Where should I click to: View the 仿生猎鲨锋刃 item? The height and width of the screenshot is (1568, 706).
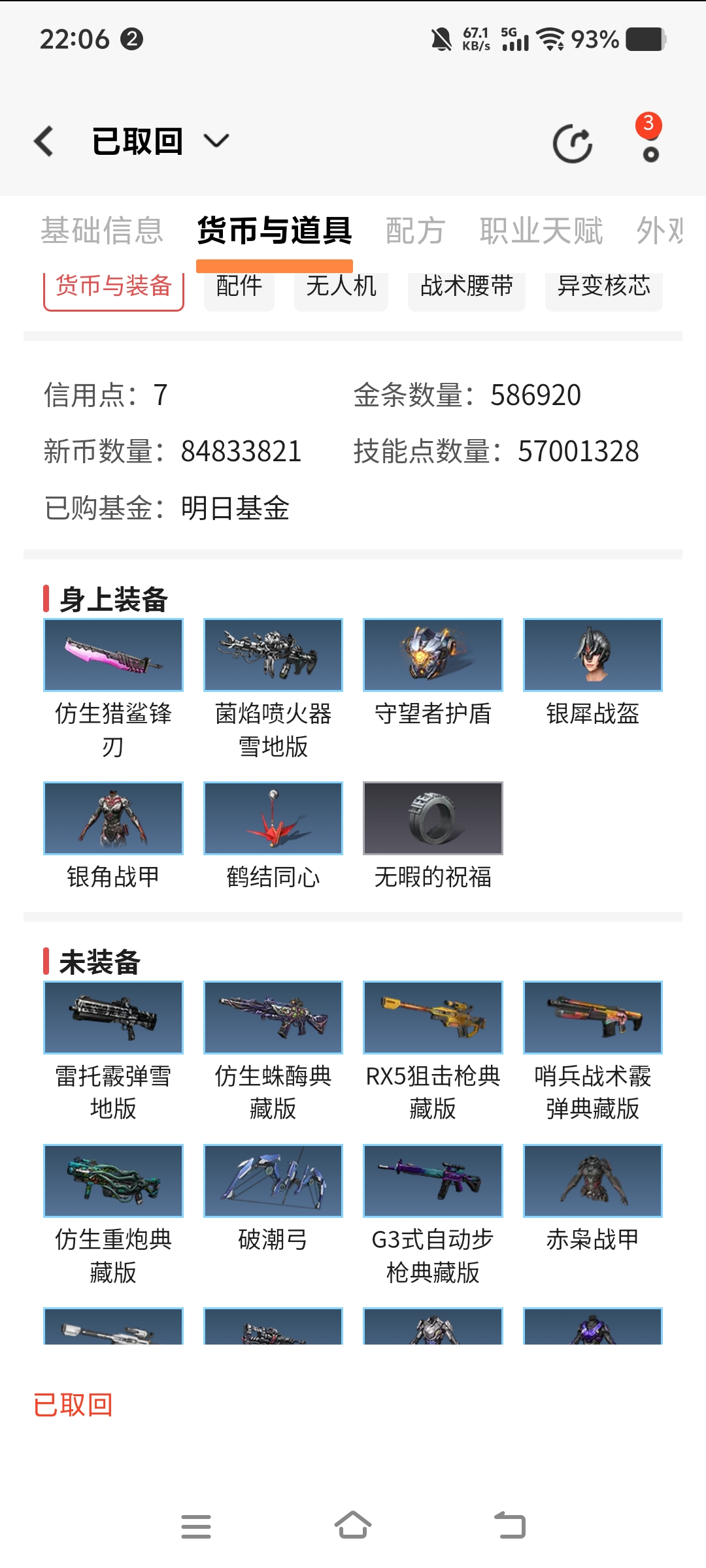(113, 655)
